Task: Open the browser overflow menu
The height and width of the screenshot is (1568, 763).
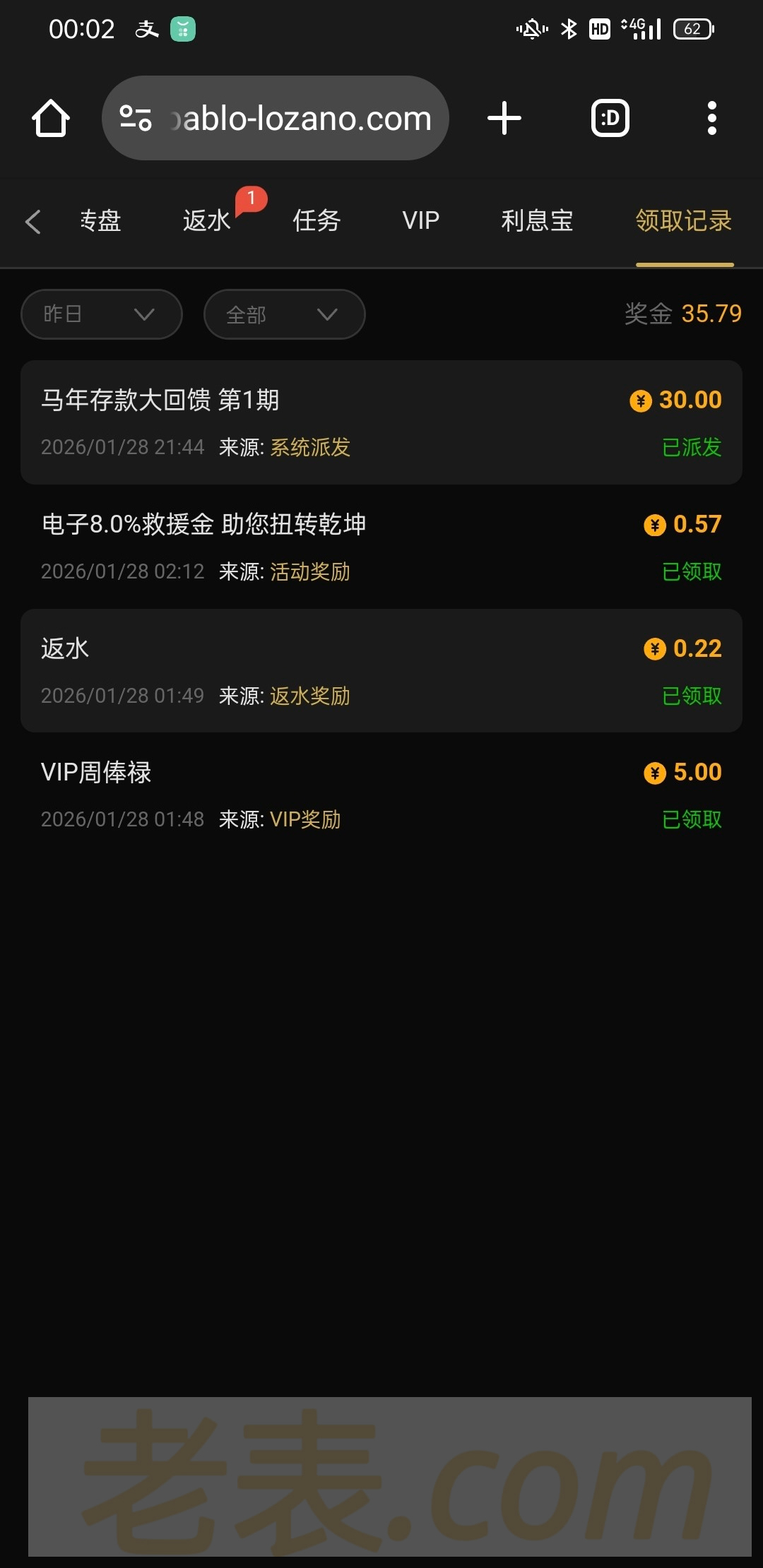Action: [711, 118]
